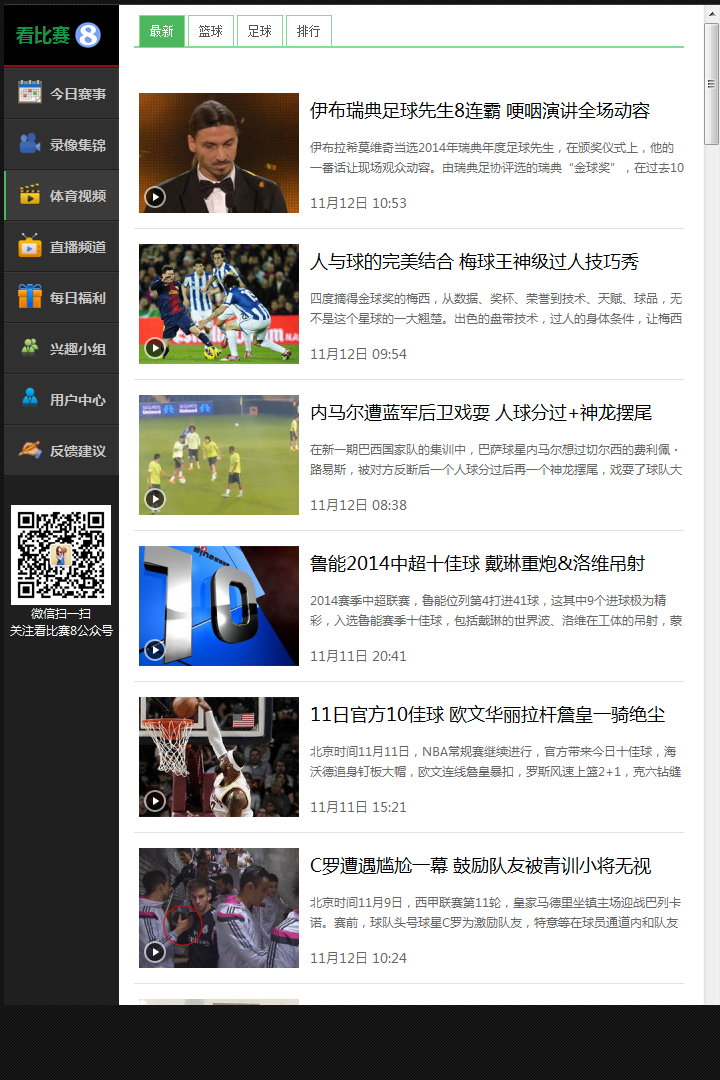Open 直播频道 from the sidebar

(x=61, y=247)
